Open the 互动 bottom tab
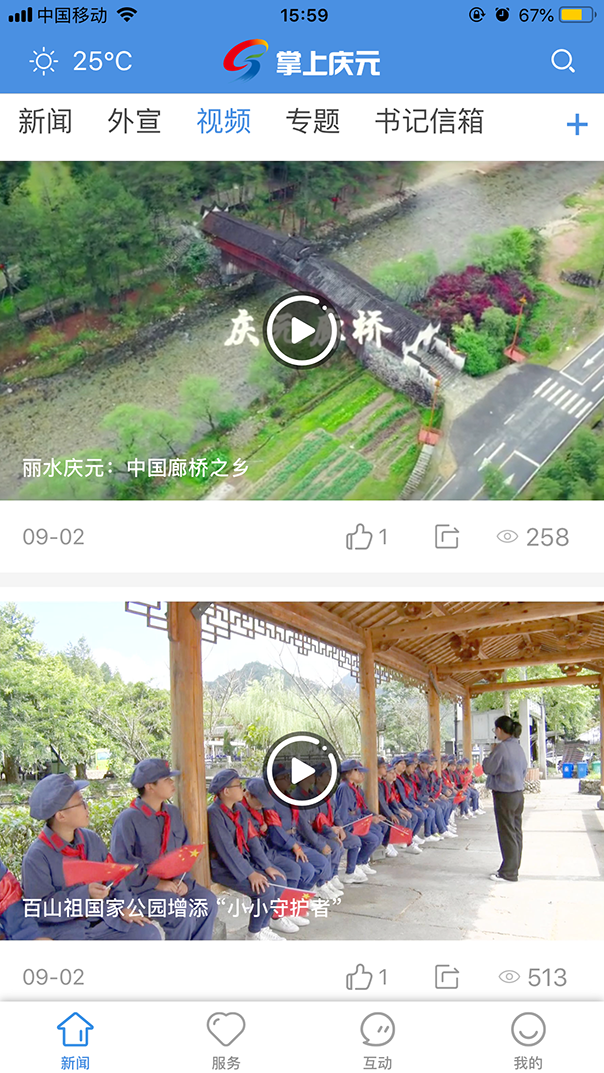This screenshot has height=1073, width=604. coord(377,1039)
